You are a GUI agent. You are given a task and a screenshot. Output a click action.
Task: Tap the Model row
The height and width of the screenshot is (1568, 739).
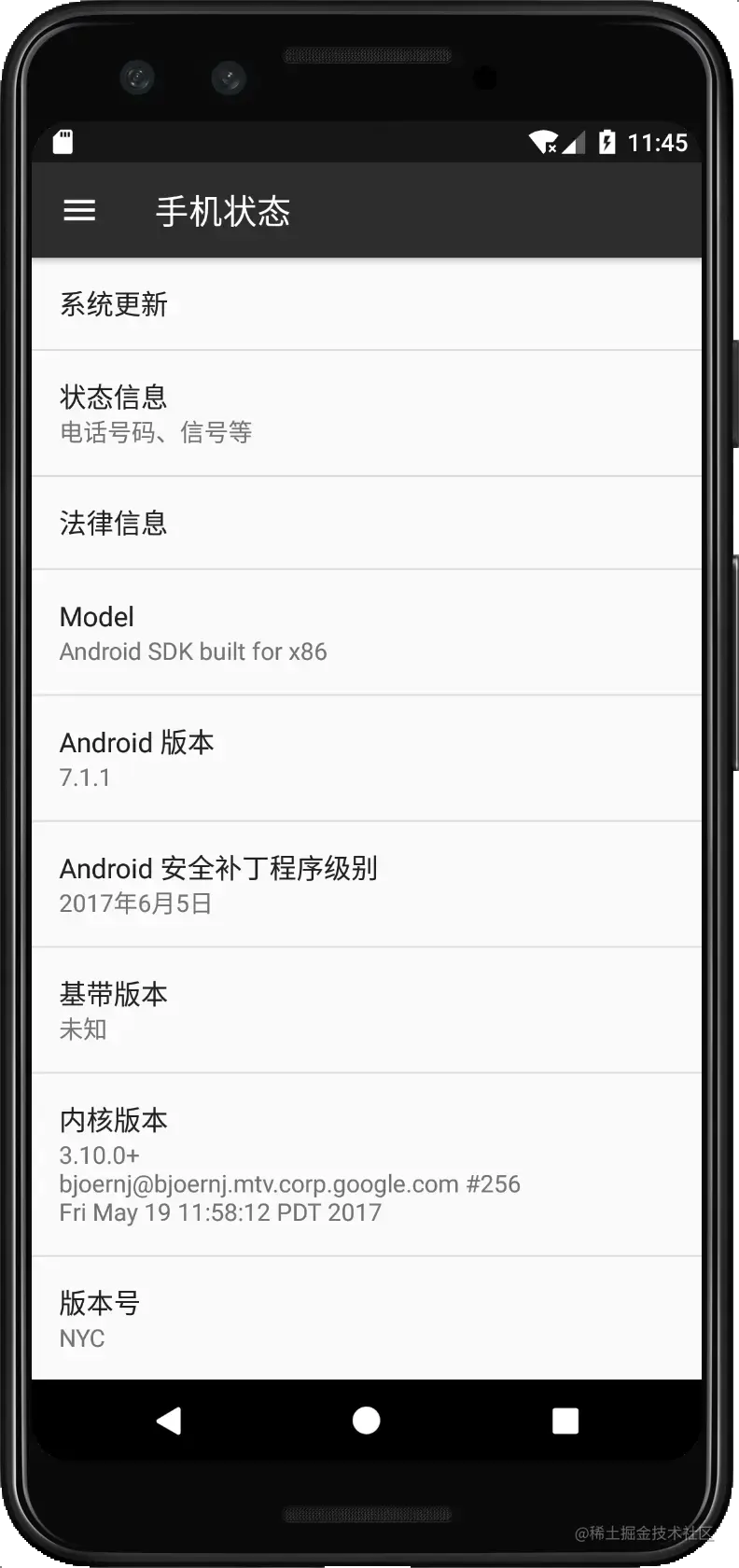366,633
